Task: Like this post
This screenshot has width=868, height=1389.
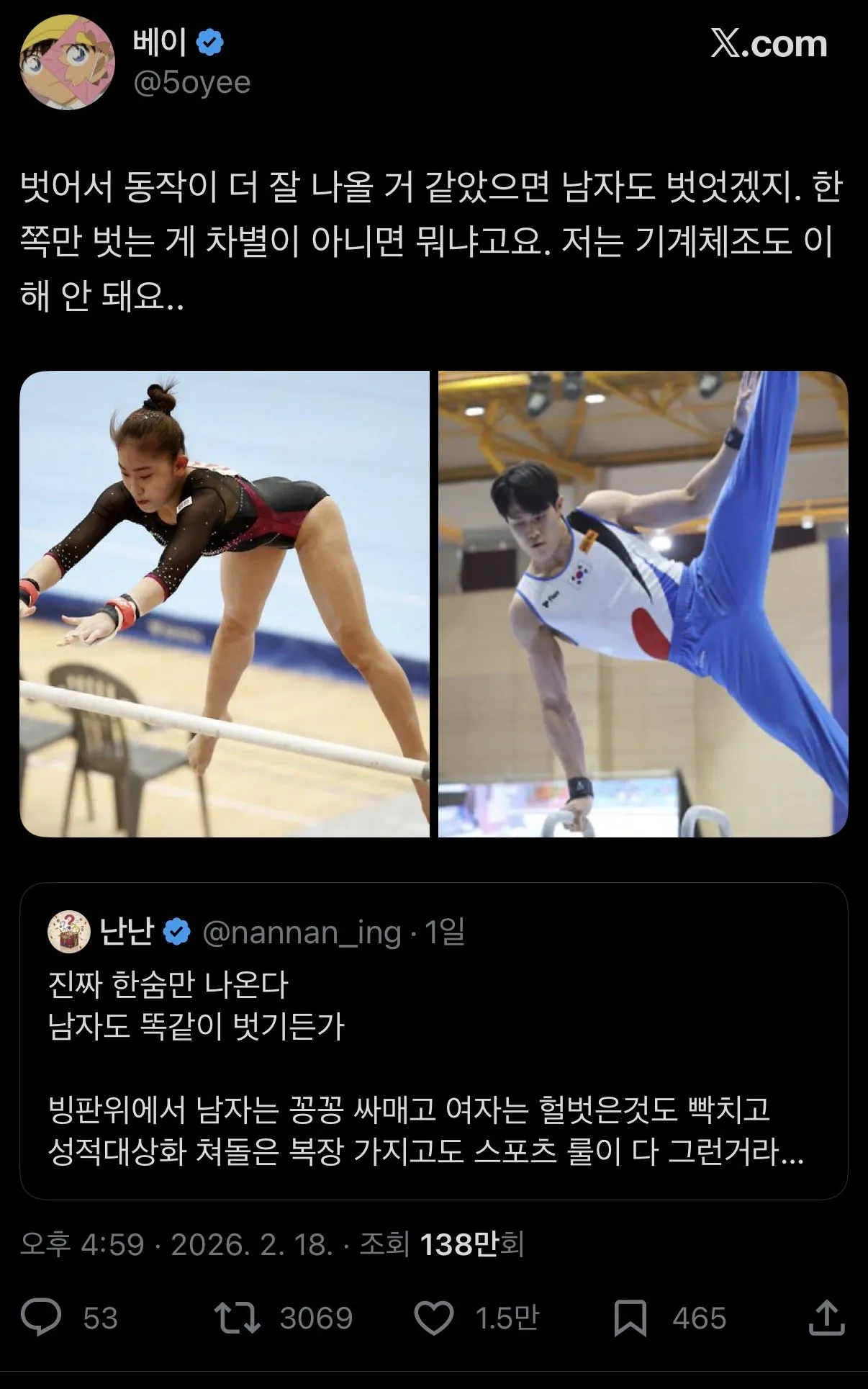Action: point(434,1318)
